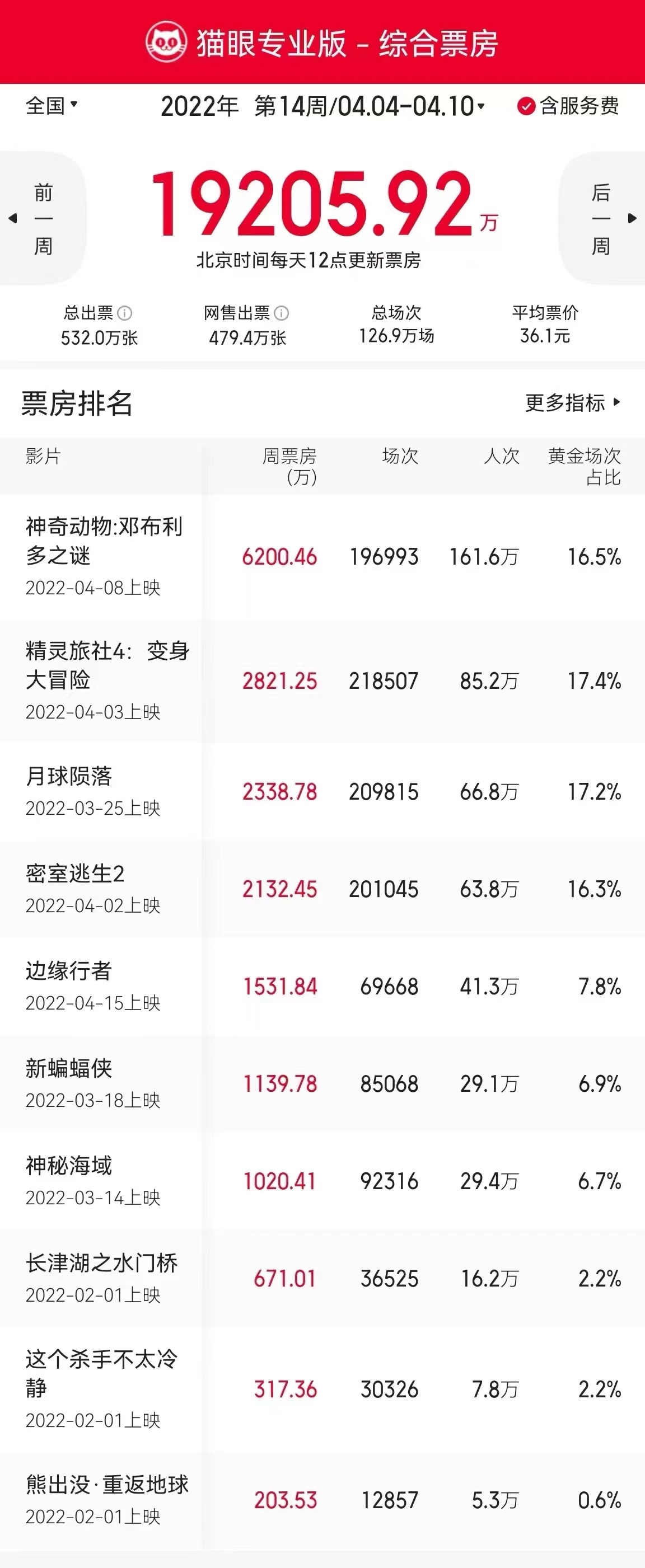Open 更多指标 for more metrics
The width and height of the screenshot is (645, 1568).
[x=573, y=402]
